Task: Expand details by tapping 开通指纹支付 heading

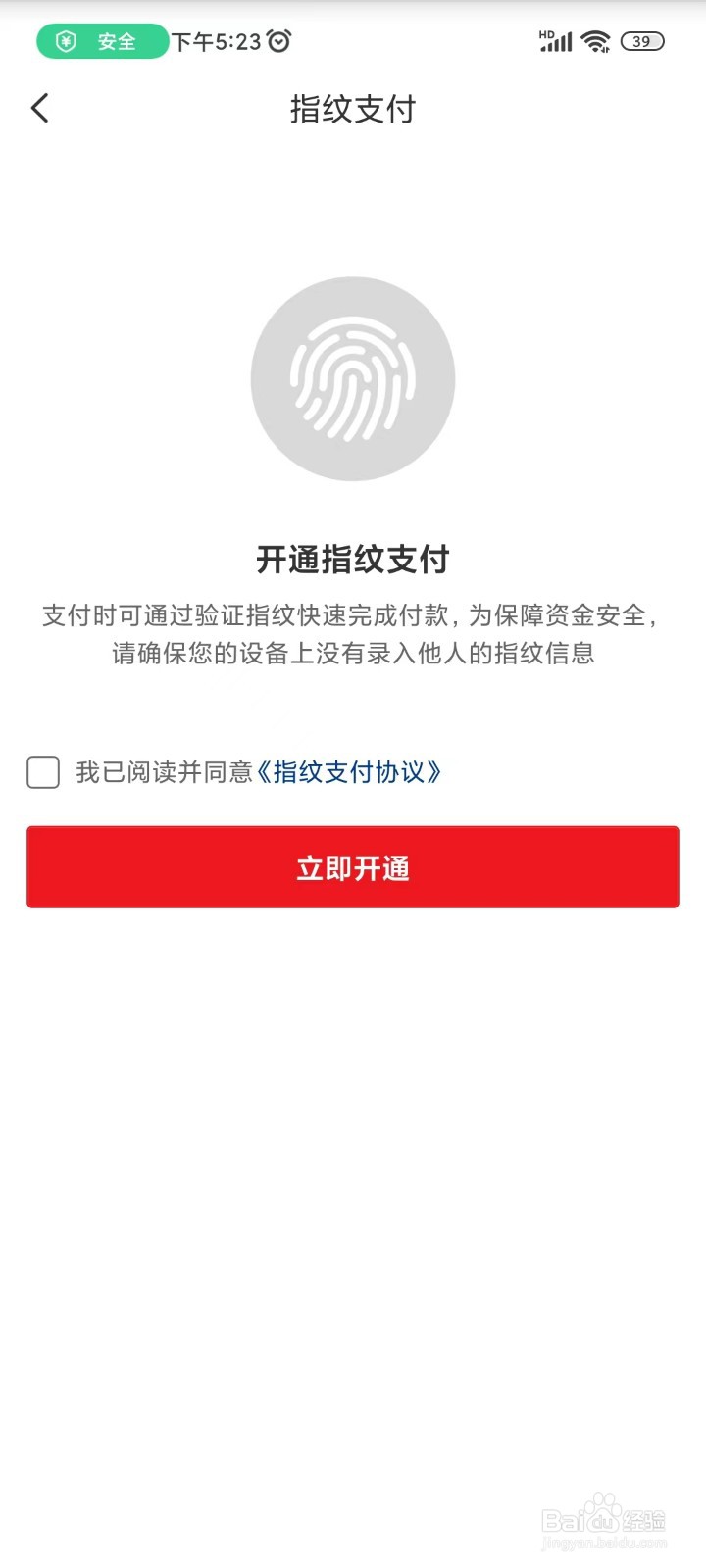Action: point(353,560)
